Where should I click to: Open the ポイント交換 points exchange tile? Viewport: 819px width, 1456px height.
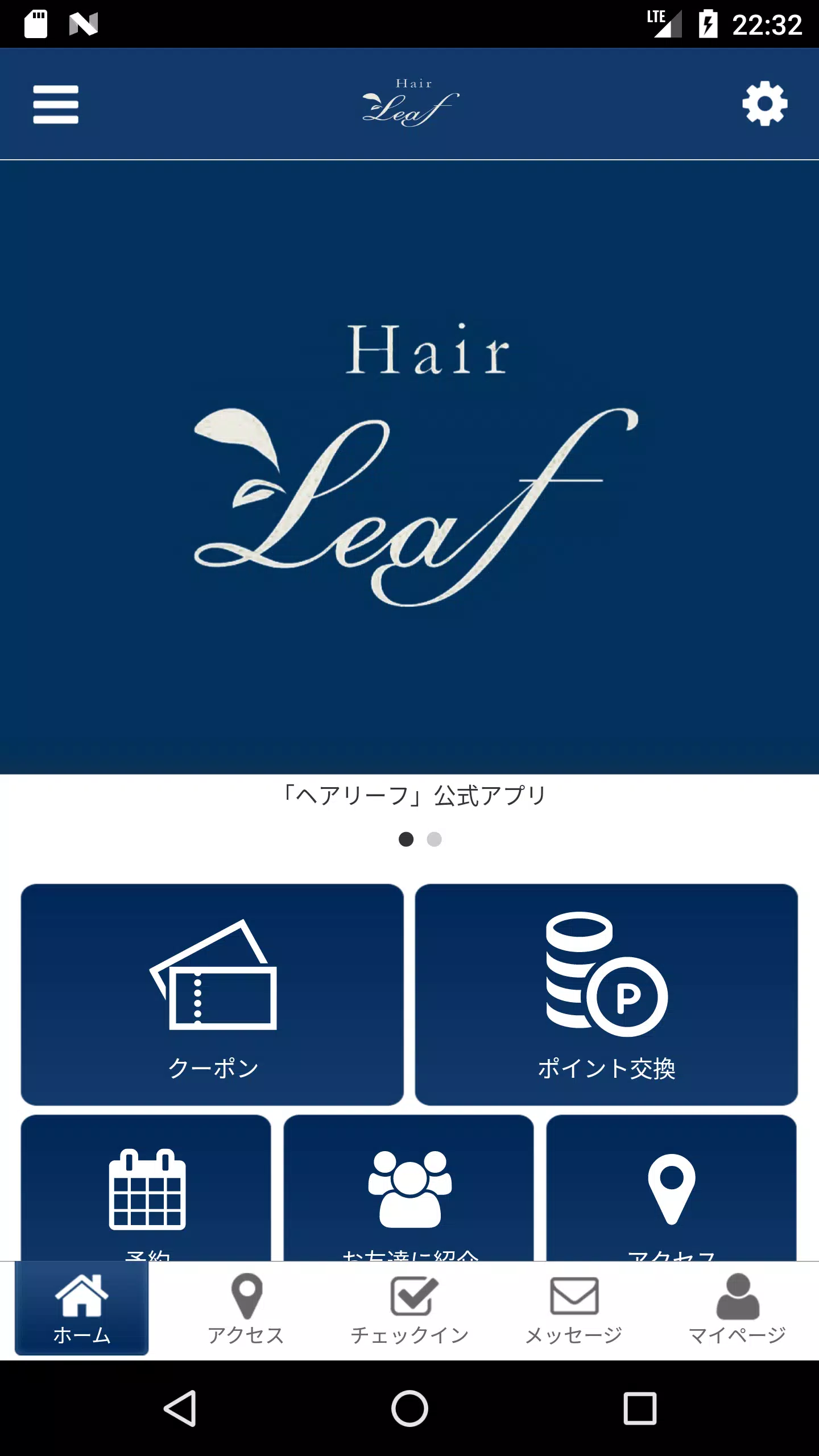pyautogui.click(x=606, y=994)
